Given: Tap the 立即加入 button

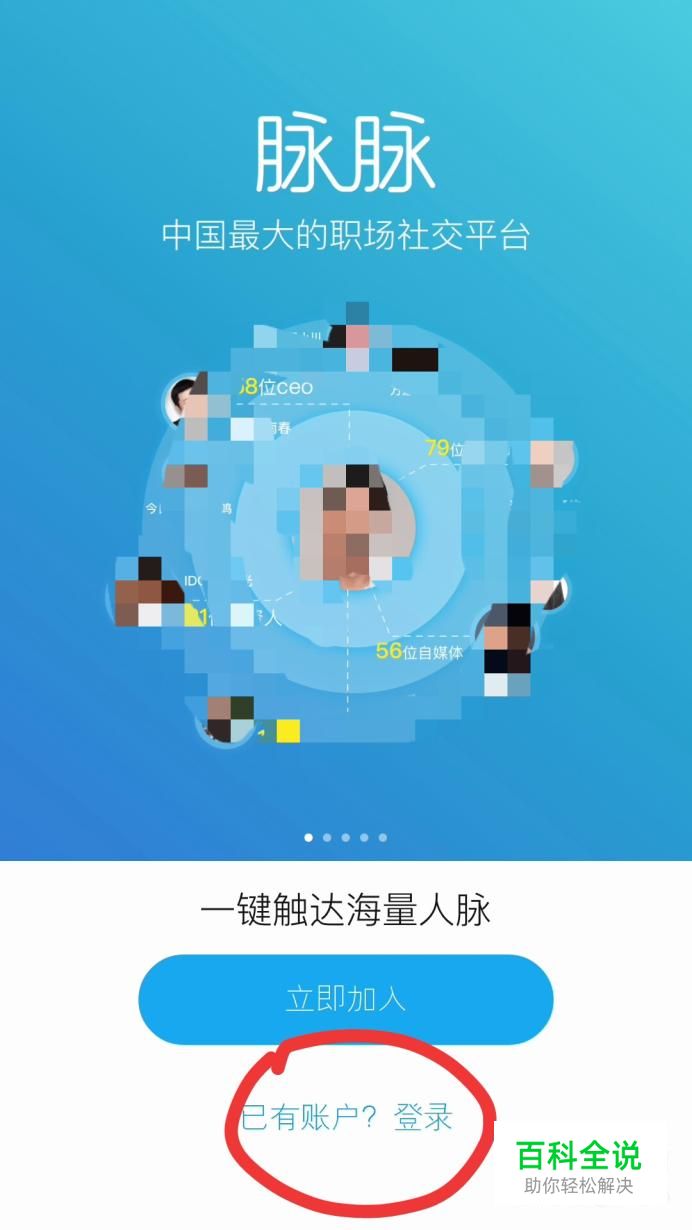Looking at the screenshot, I should [x=345, y=999].
